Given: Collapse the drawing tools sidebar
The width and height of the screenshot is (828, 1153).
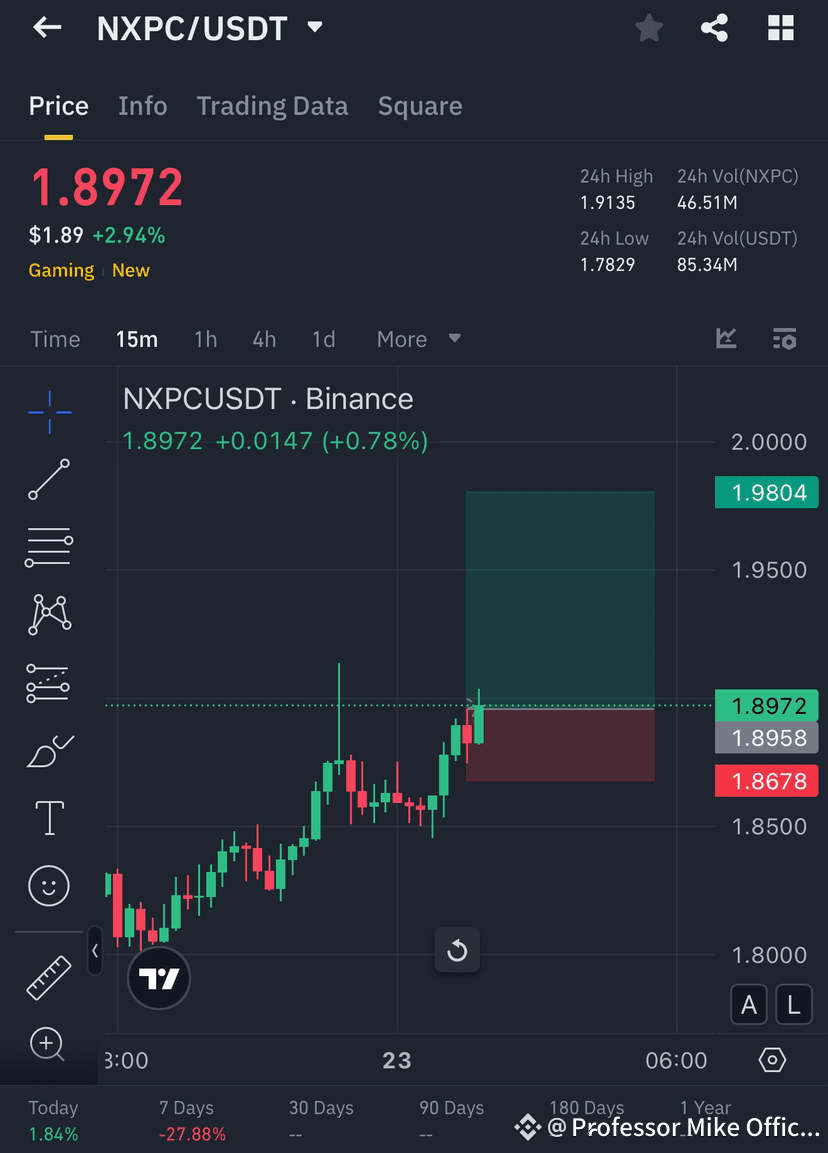Looking at the screenshot, I should [x=95, y=951].
